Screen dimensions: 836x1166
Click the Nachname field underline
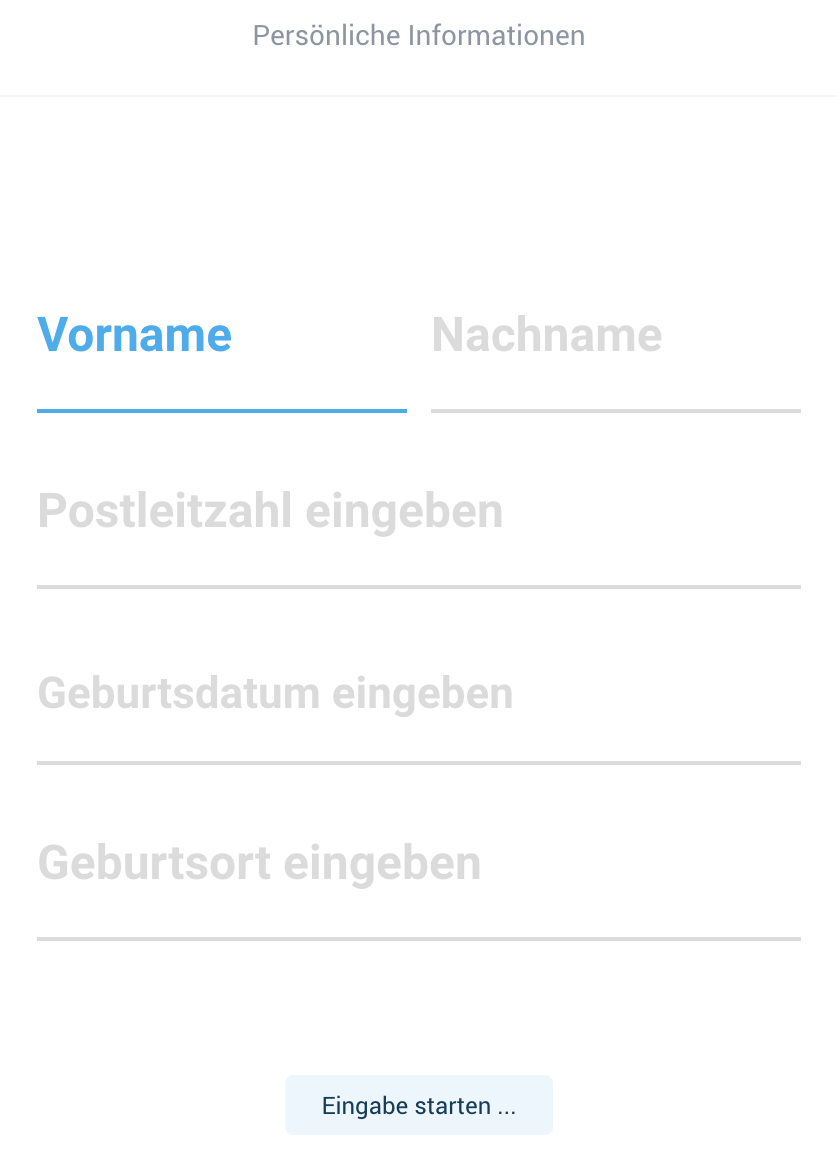[616, 409]
